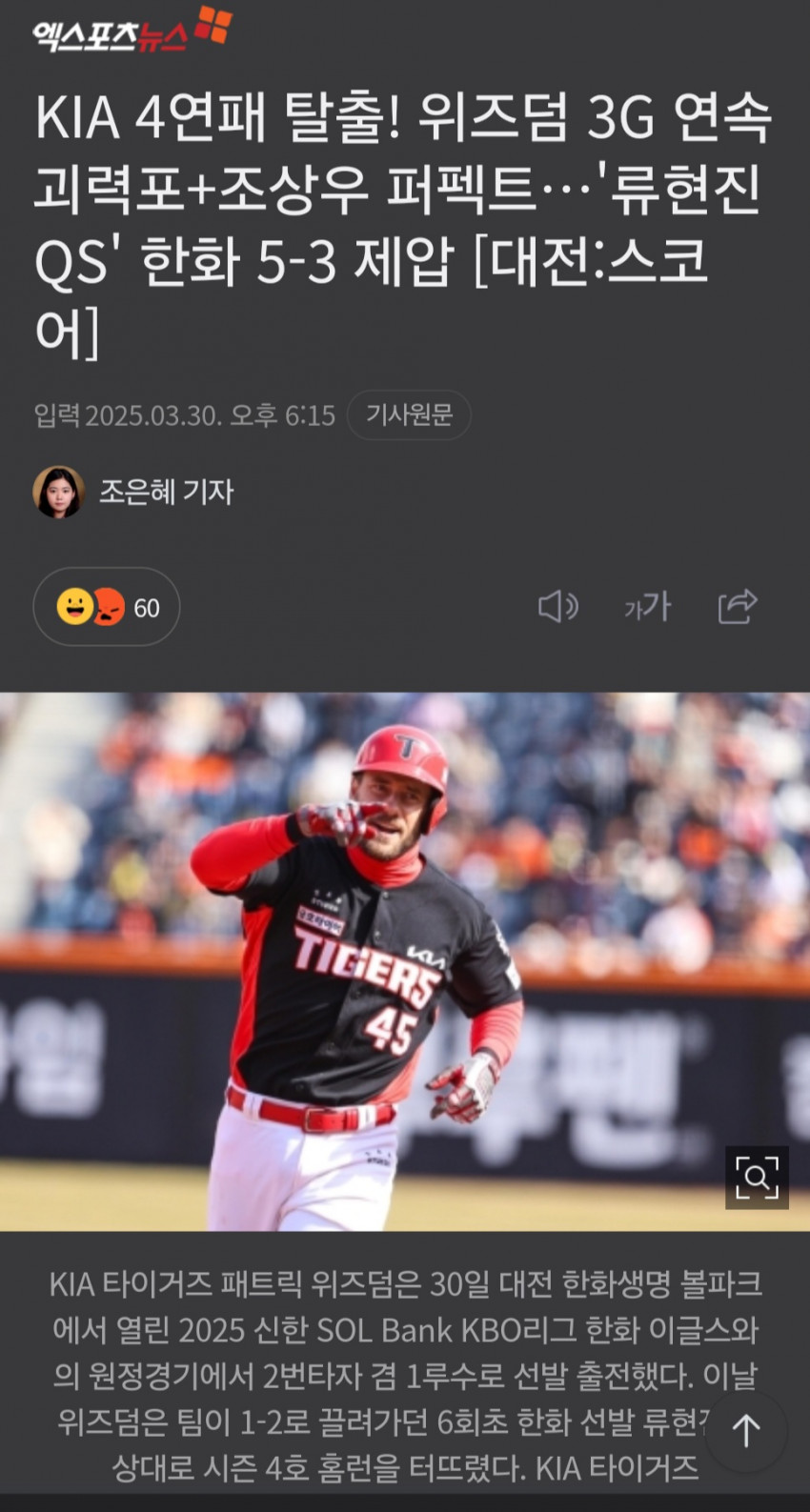Jump back to top with the up arrow

coord(745,1430)
